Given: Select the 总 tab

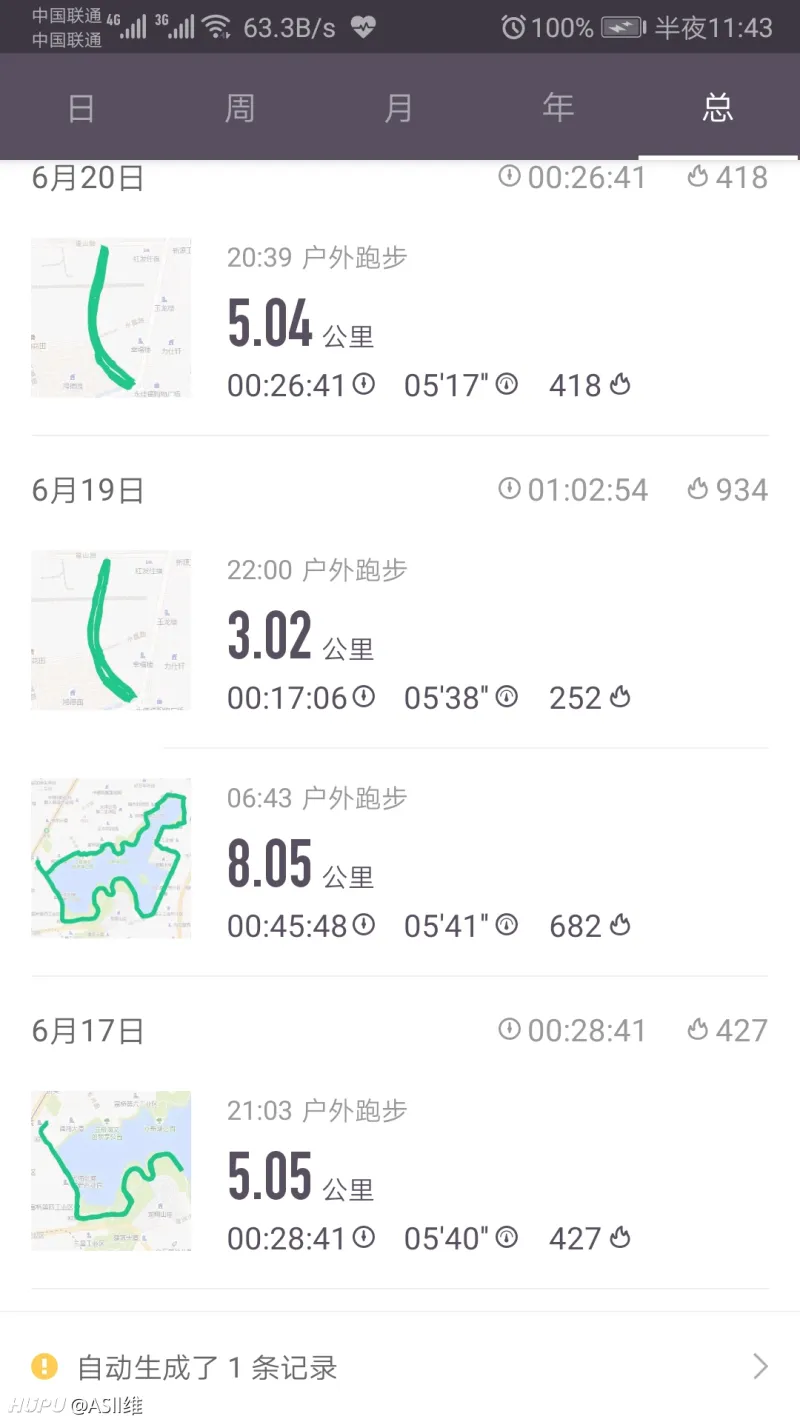Looking at the screenshot, I should click(718, 107).
